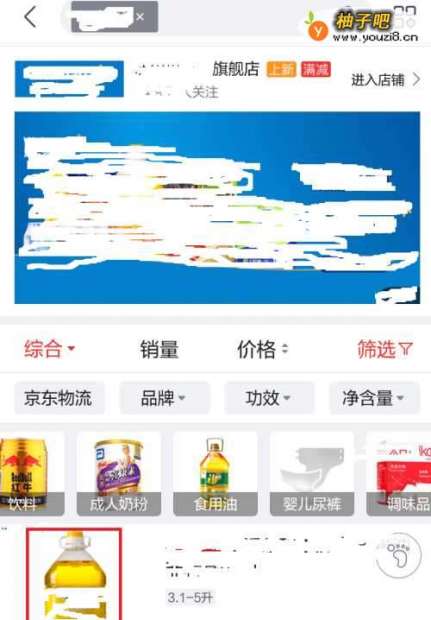This screenshot has width=431, height=620.
Task: Clear the search keyword chip
Action: [x=140, y=17]
